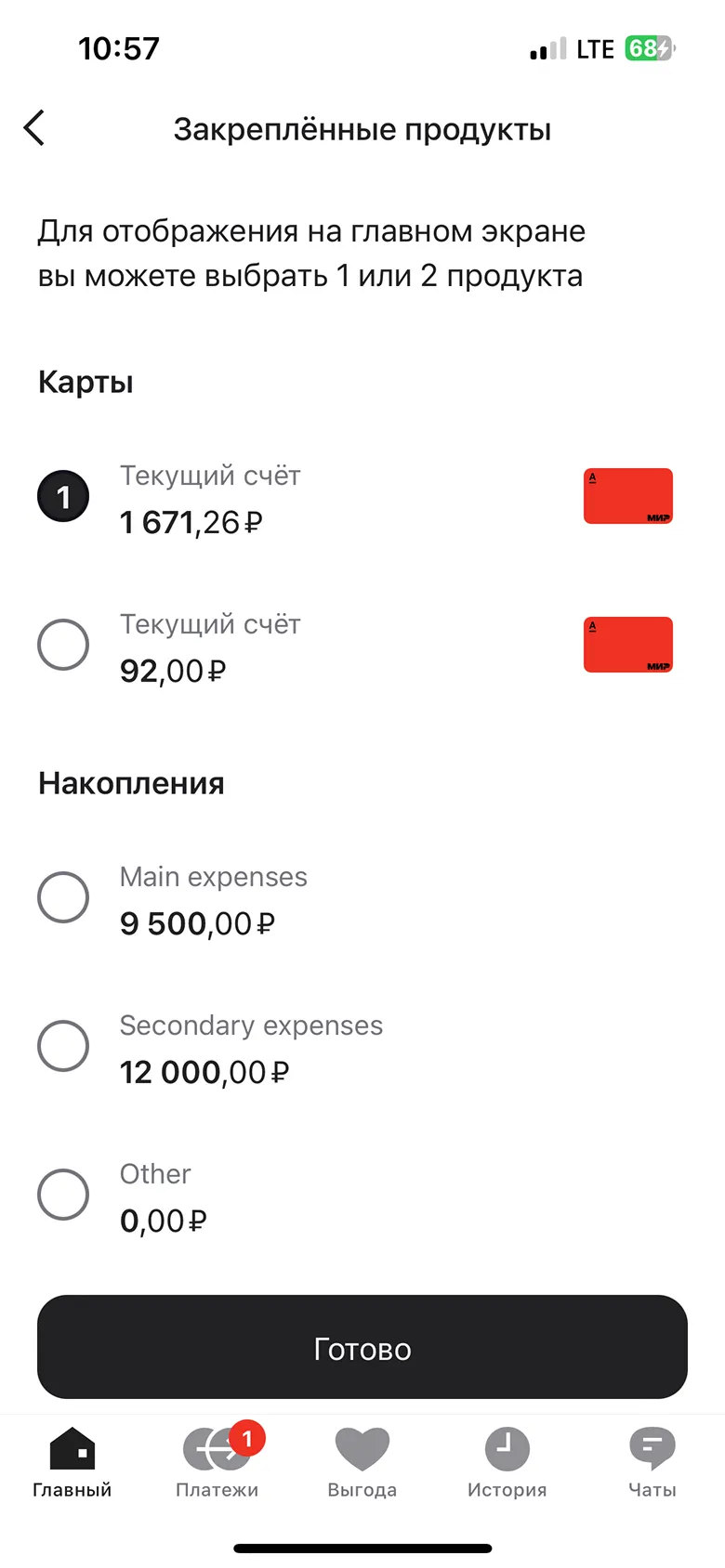Switch to the Главный tab
The image size is (725, 1568).
pos(72,1463)
